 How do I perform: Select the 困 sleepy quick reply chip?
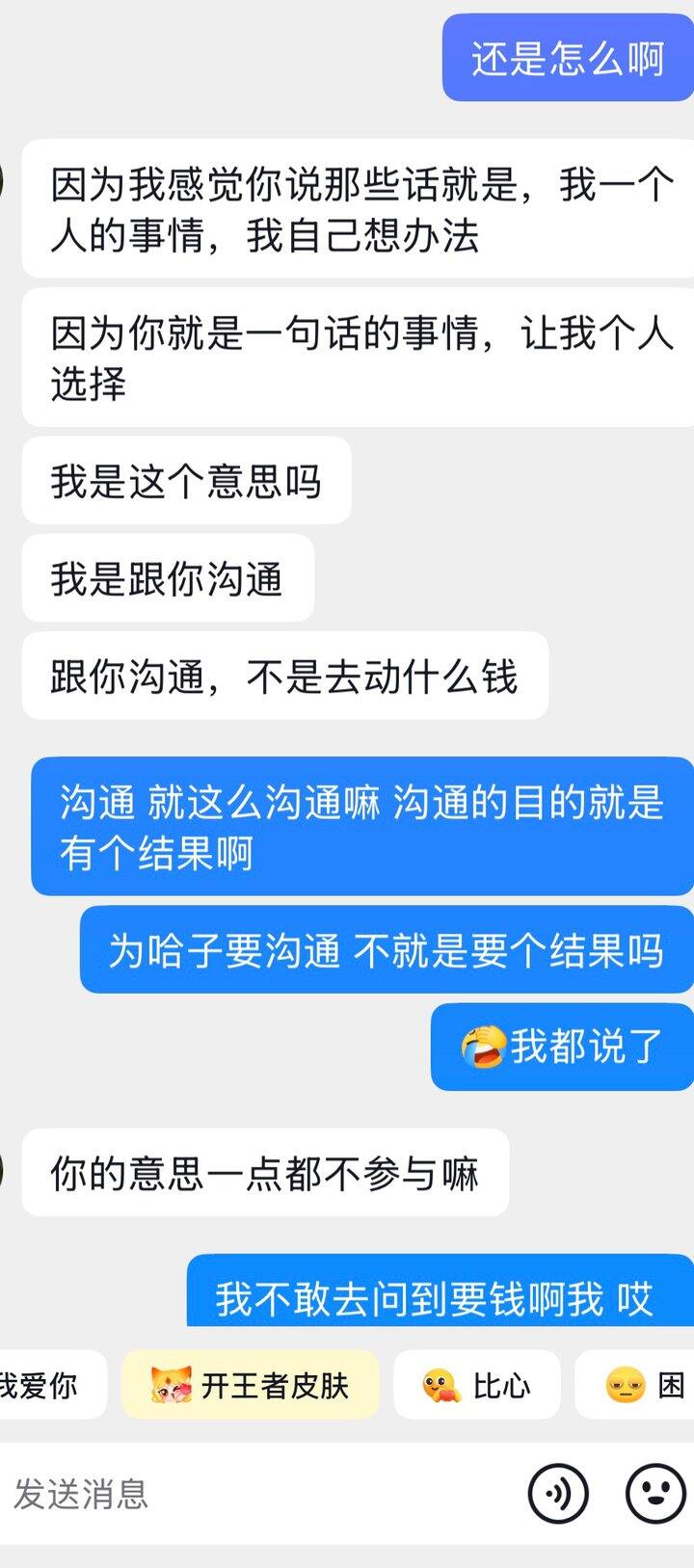[x=636, y=1385]
